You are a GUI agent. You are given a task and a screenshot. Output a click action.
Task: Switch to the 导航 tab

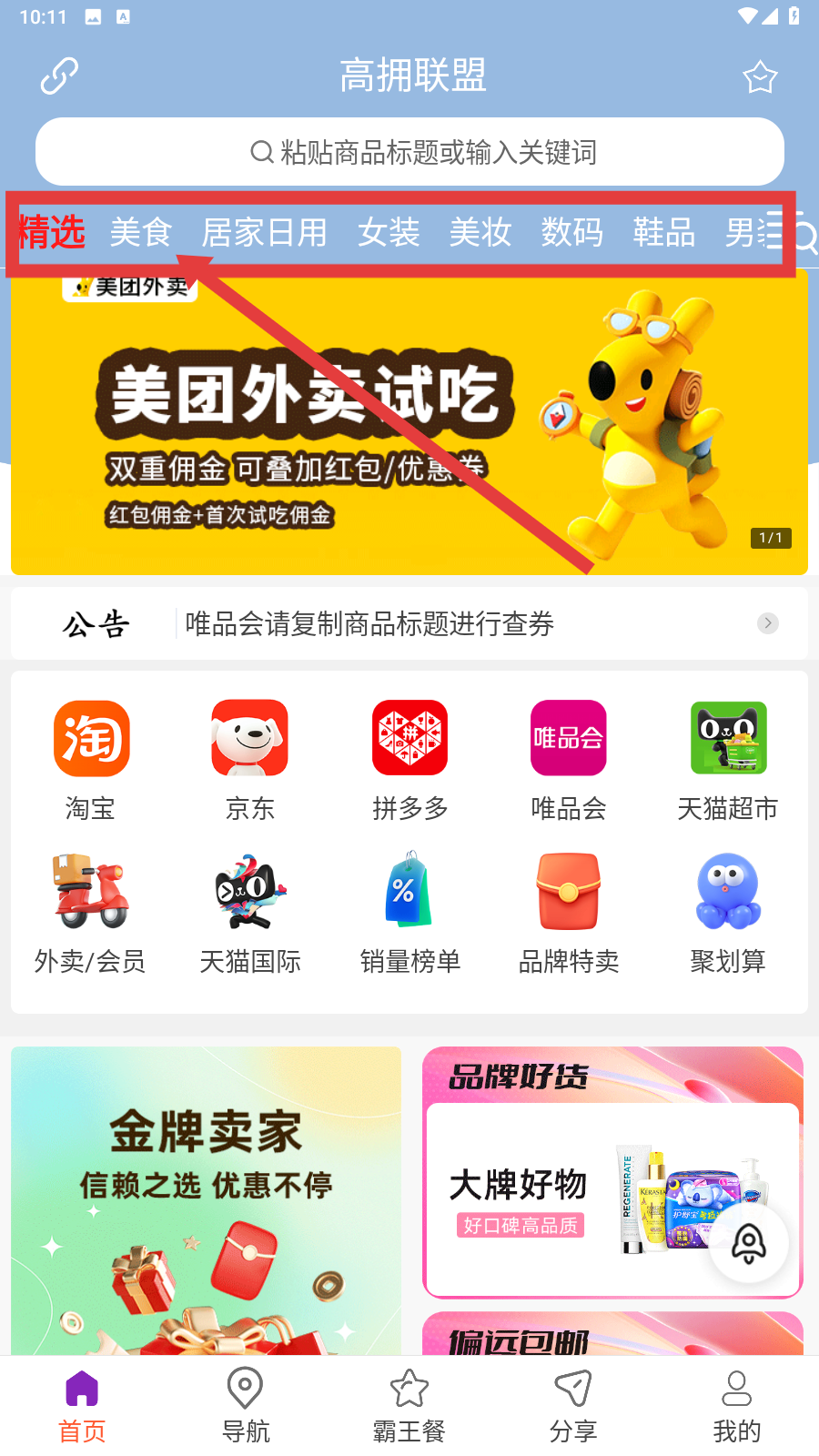point(246,1406)
